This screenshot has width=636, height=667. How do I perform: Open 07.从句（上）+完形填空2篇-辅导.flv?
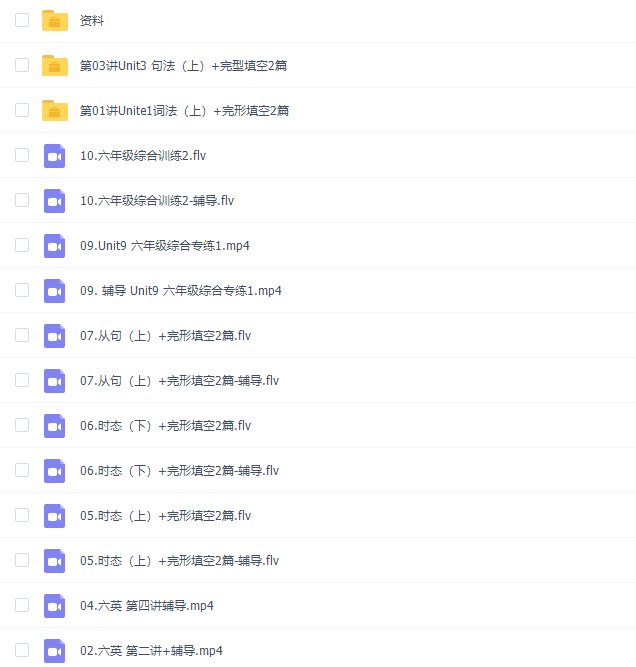[179, 380]
